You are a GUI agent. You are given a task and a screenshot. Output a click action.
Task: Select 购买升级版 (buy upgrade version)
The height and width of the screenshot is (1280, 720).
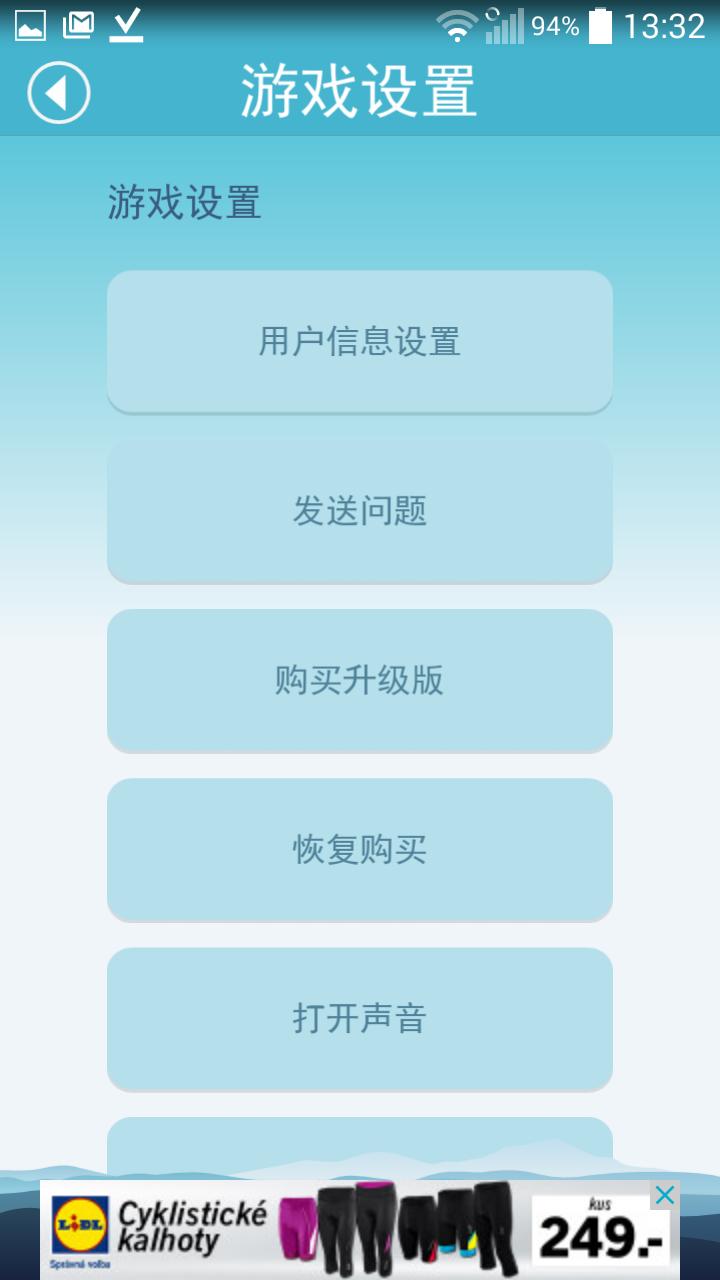360,680
